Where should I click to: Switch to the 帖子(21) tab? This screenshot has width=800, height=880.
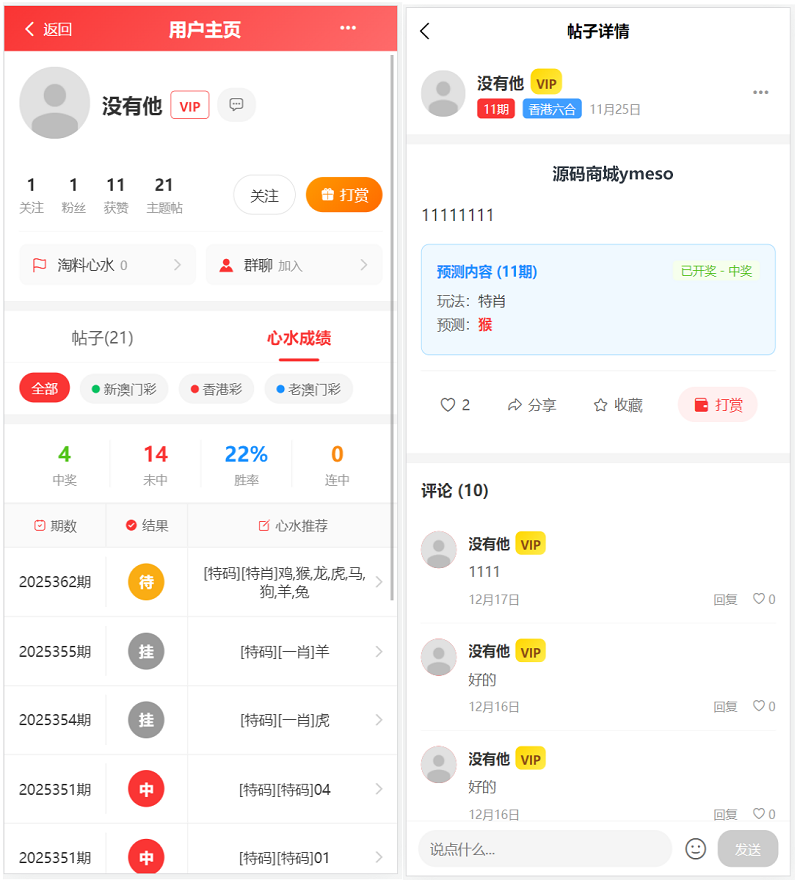[103, 338]
